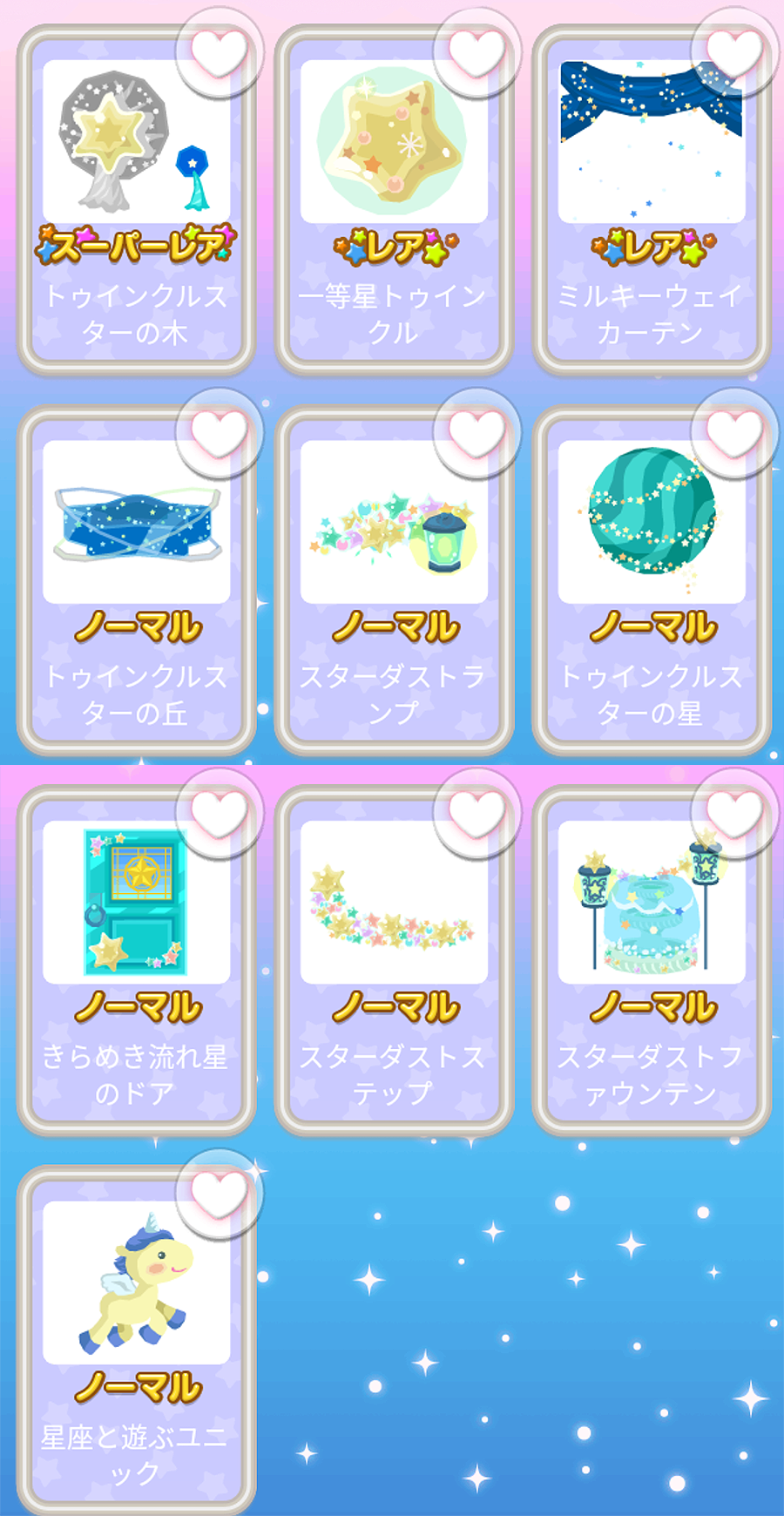The height and width of the screenshot is (1516, 784).
Task: Heart the スターダストランプ item
Action: click(476, 433)
